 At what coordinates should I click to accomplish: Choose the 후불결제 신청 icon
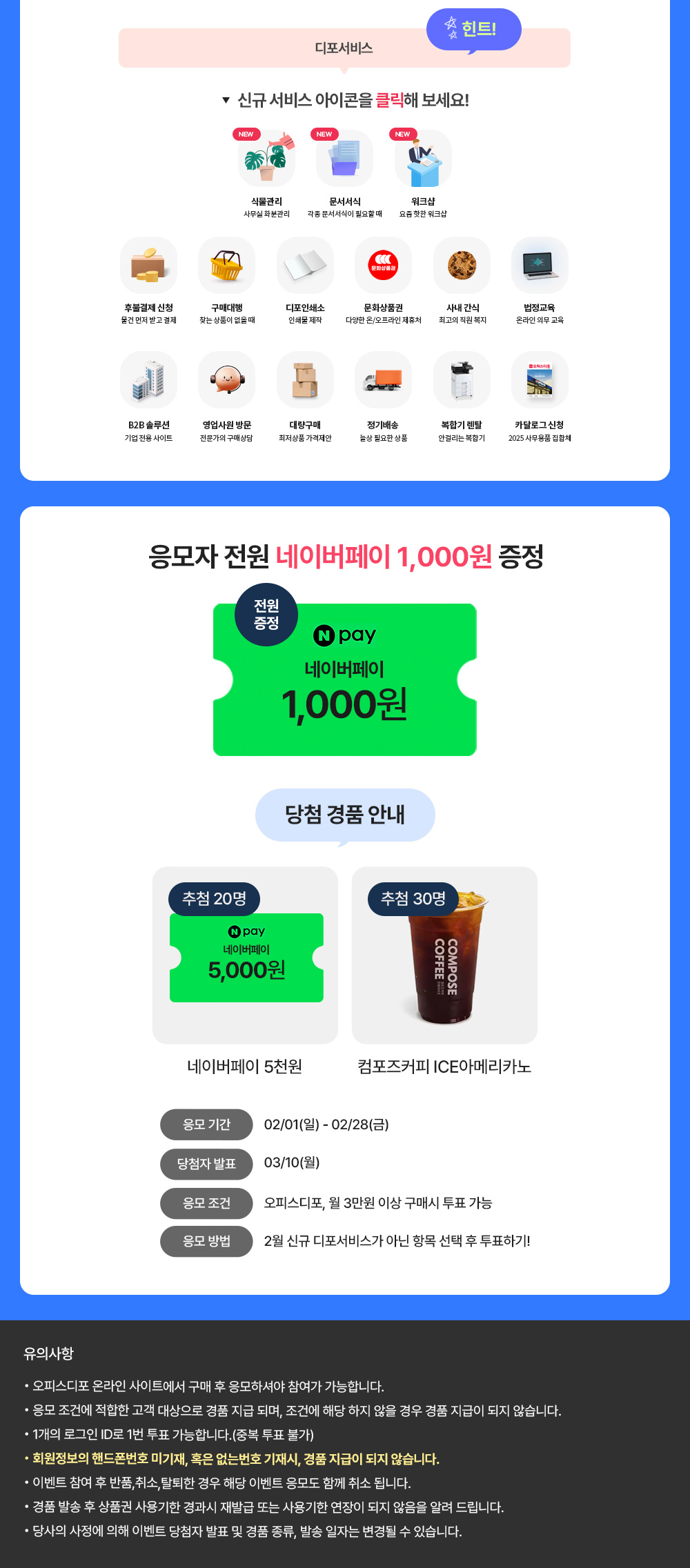(x=148, y=266)
